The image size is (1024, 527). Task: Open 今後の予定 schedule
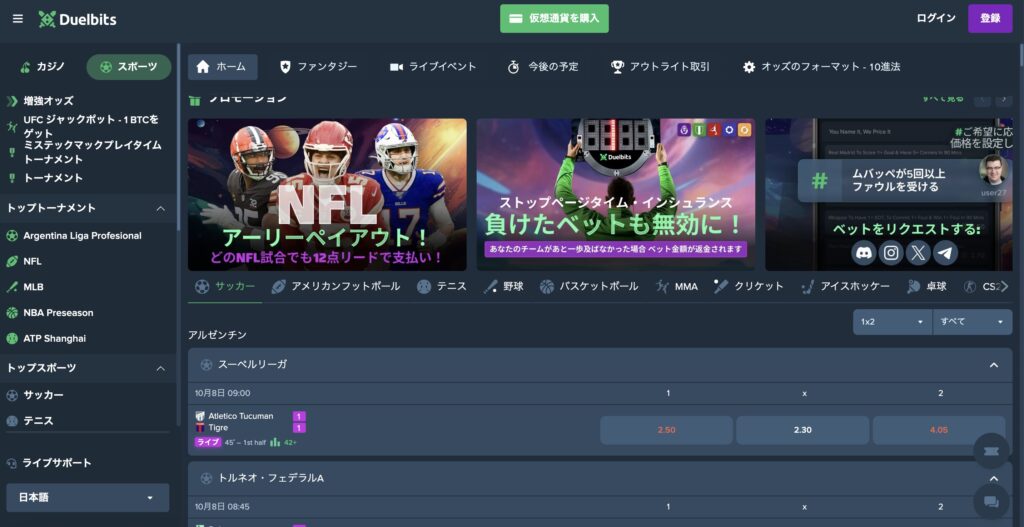[542, 67]
